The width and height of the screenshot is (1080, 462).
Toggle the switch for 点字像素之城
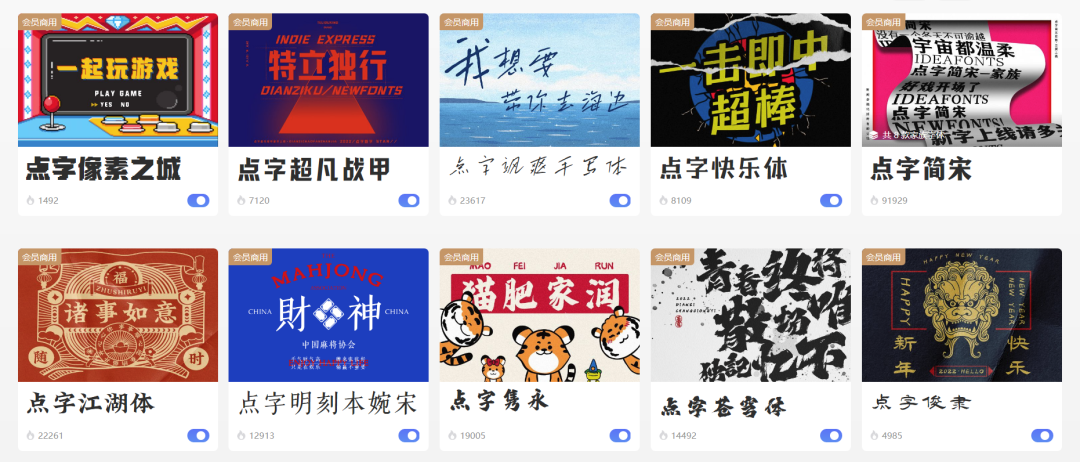click(197, 200)
